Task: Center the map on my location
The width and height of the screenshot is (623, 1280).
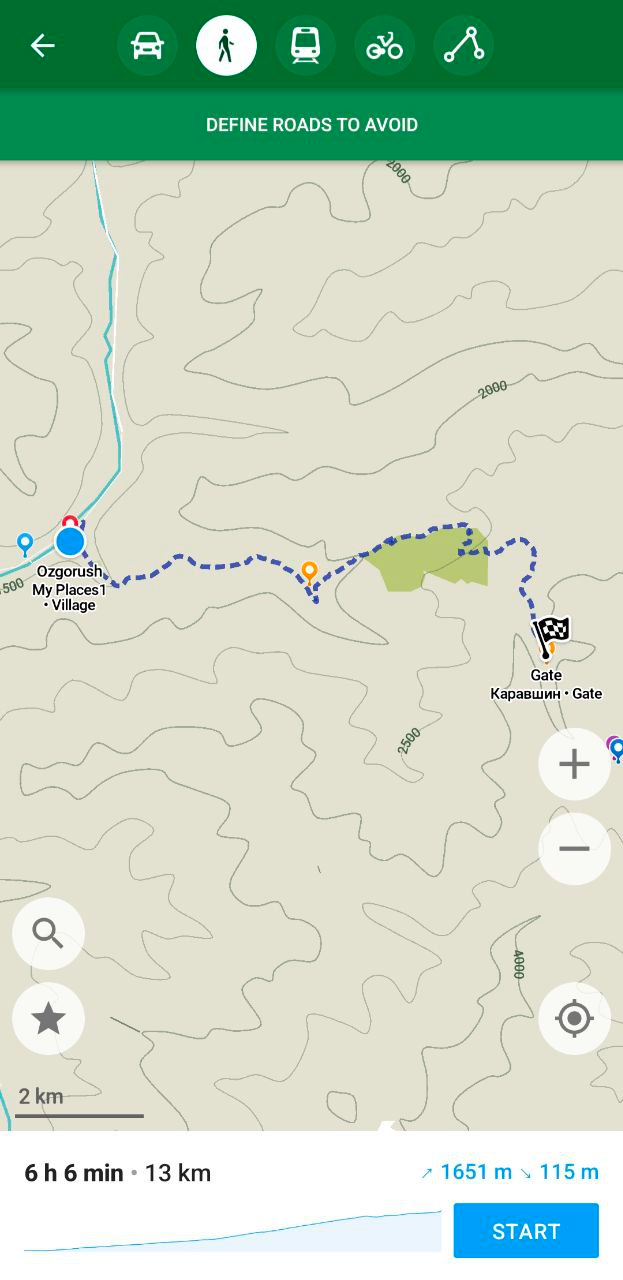Action: coord(574,1019)
